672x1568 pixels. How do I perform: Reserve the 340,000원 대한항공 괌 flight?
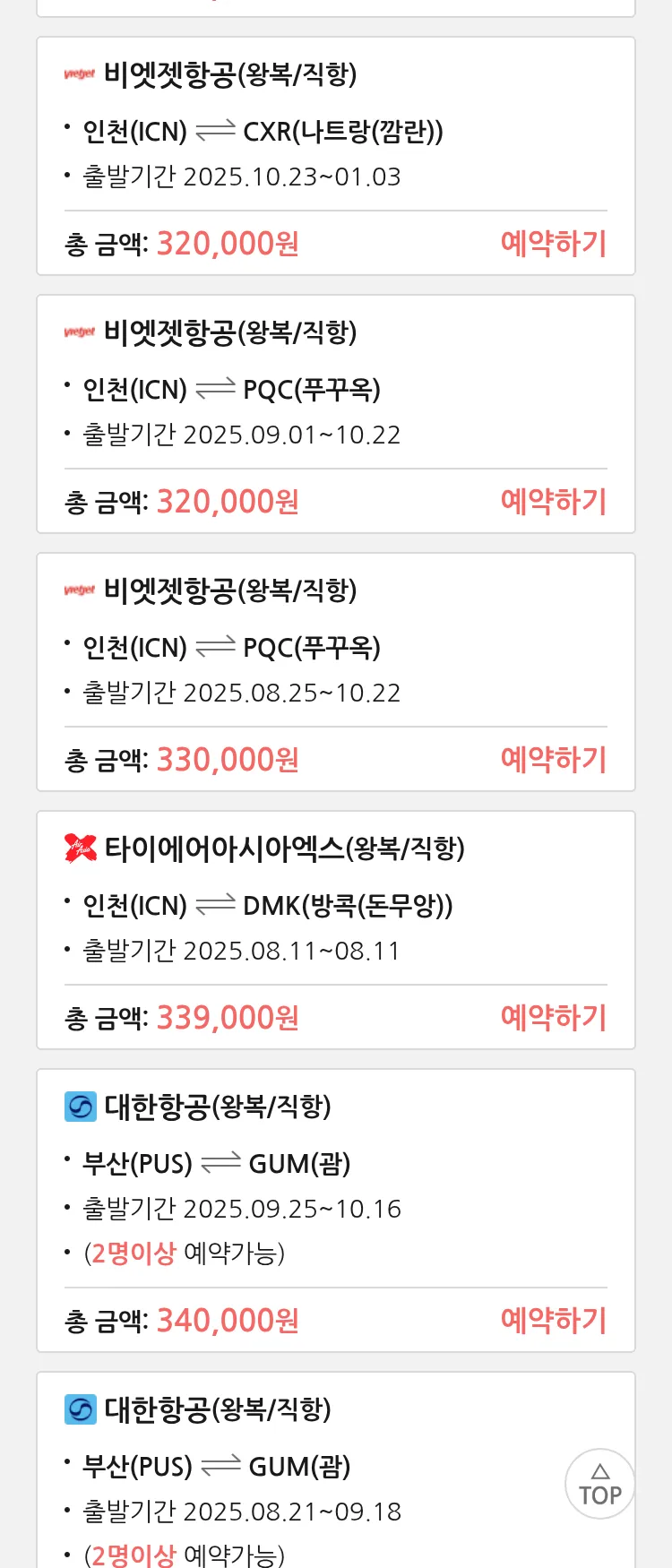click(553, 1321)
